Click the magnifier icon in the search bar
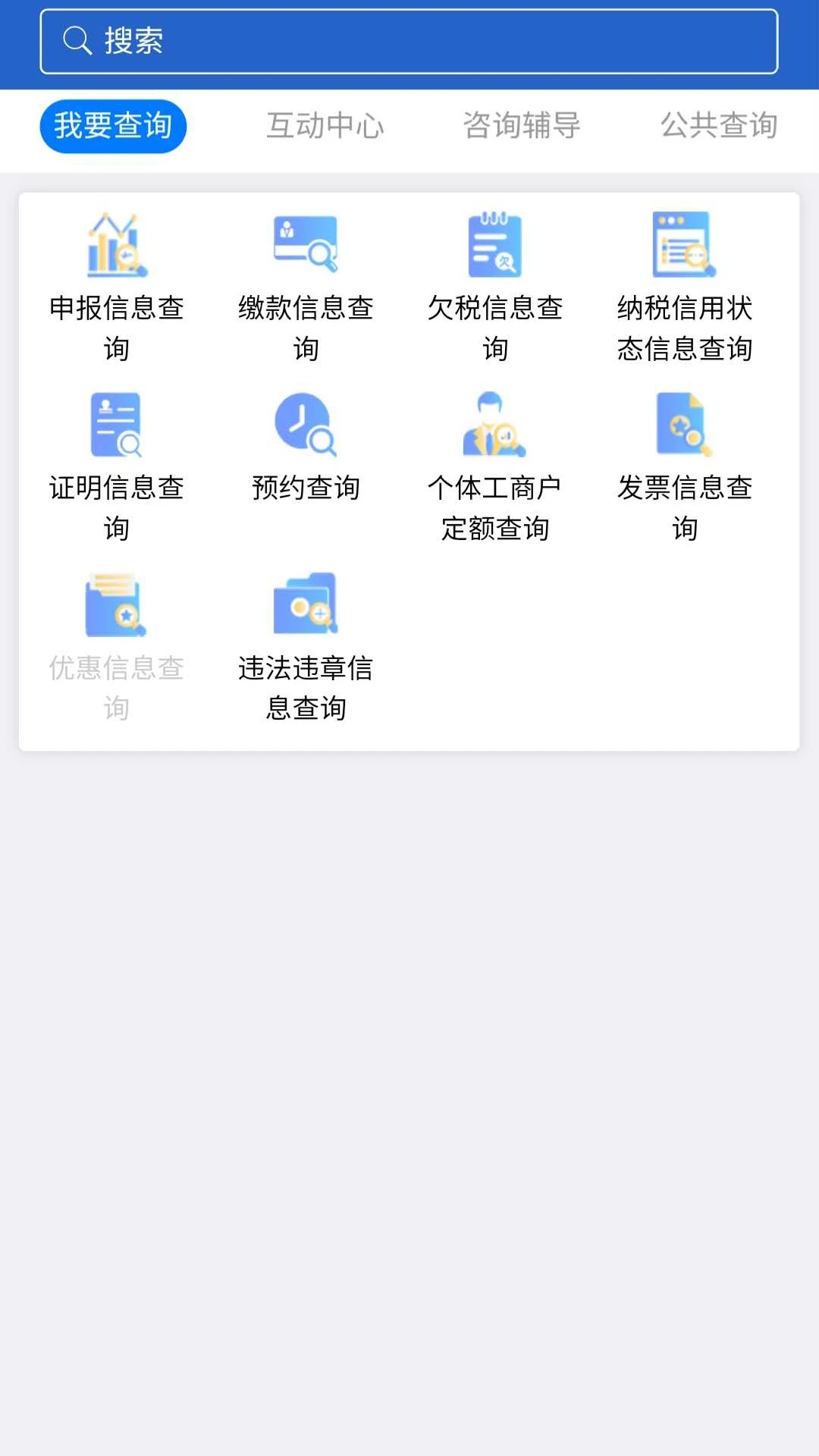Viewport: 819px width, 1456px height. click(x=76, y=41)
